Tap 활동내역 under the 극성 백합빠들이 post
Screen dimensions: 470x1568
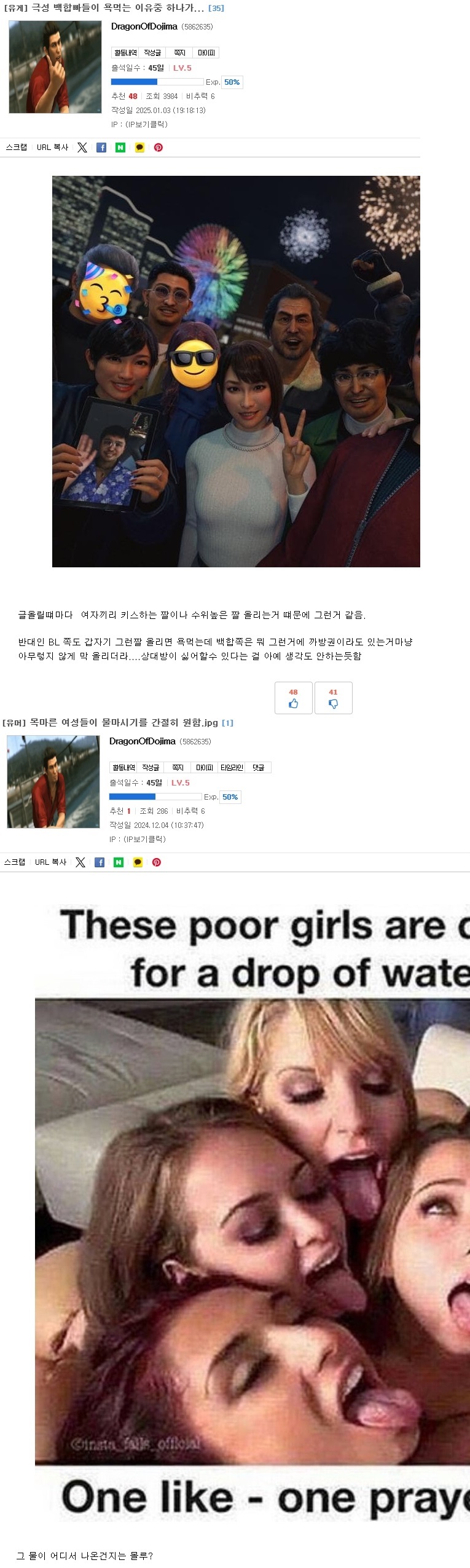click(x=125, y=53)
